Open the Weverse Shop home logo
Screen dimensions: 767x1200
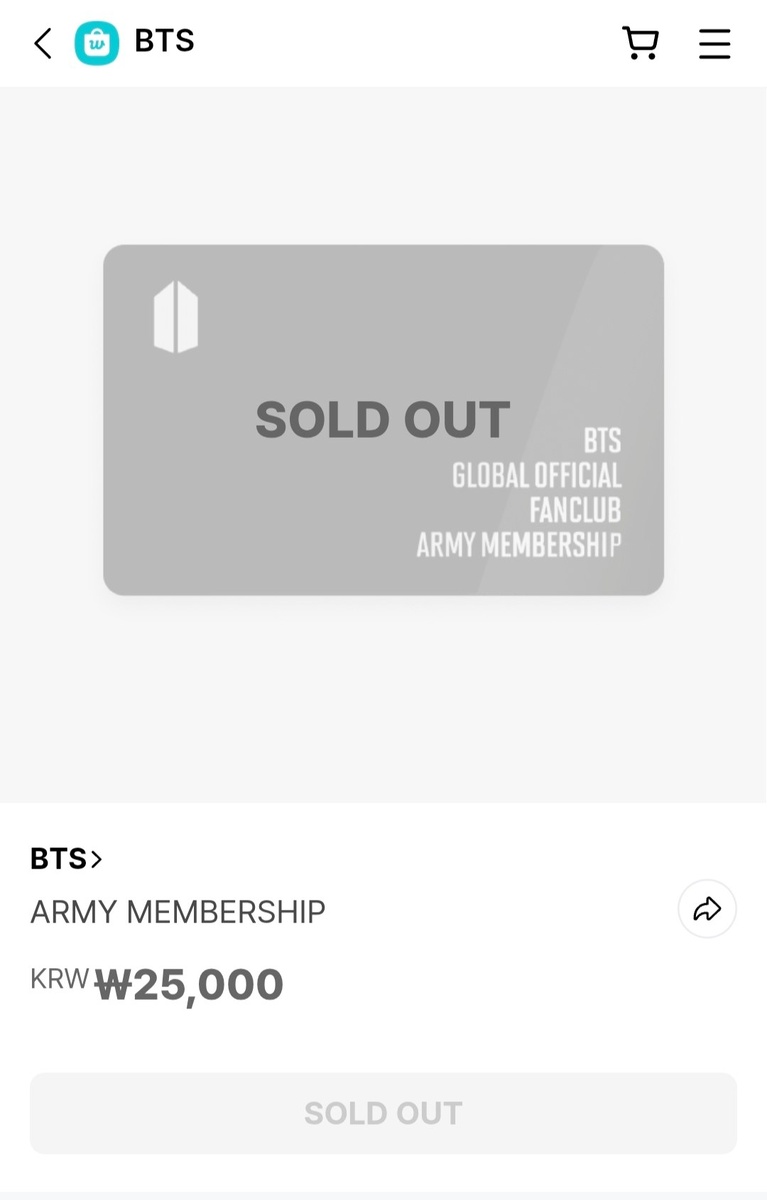click(97, 44)
